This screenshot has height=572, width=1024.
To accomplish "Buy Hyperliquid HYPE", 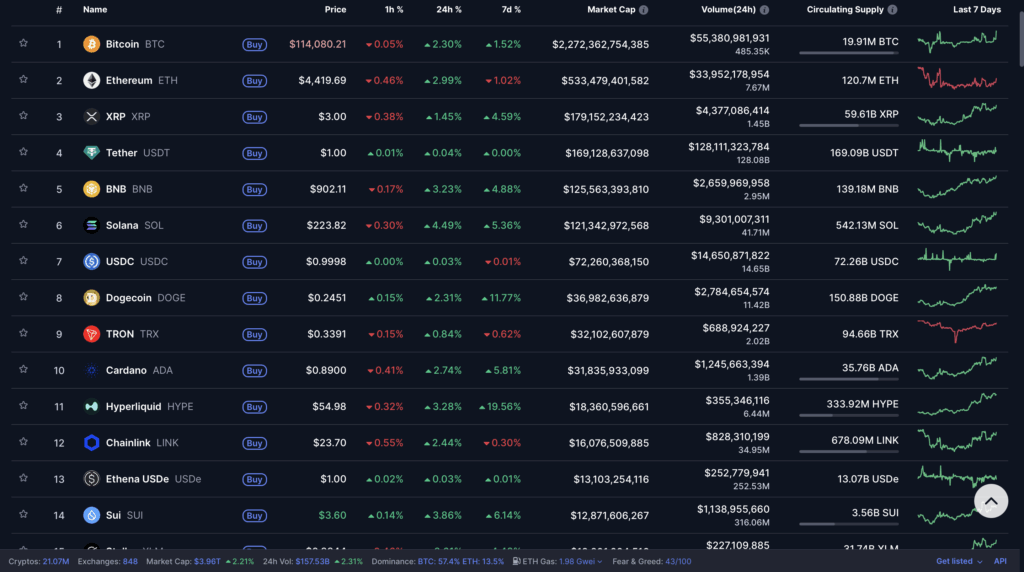I will pos(254,407).
